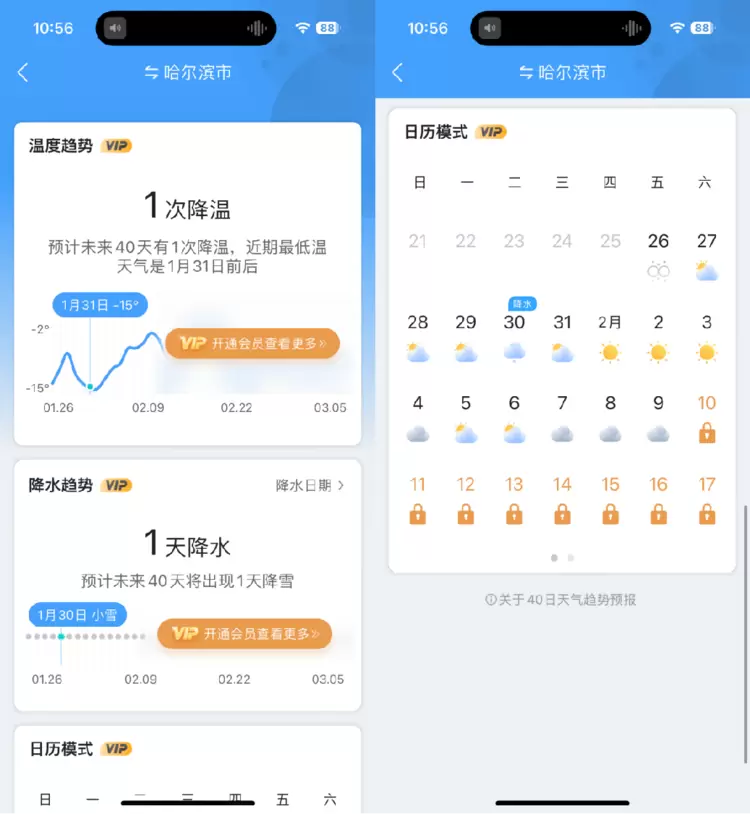Viewport: 750px width, 814px height.
Task: Open VIP membership button on 降水趋势 chart
Action: [244, 633]
